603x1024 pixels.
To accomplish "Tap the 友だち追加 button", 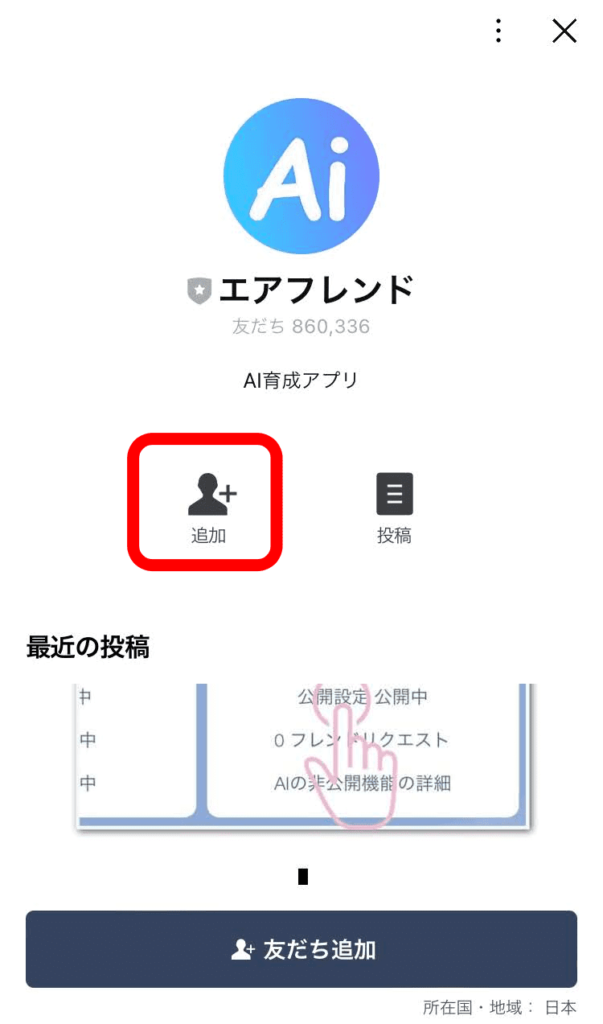I will [x=301, y=949].
